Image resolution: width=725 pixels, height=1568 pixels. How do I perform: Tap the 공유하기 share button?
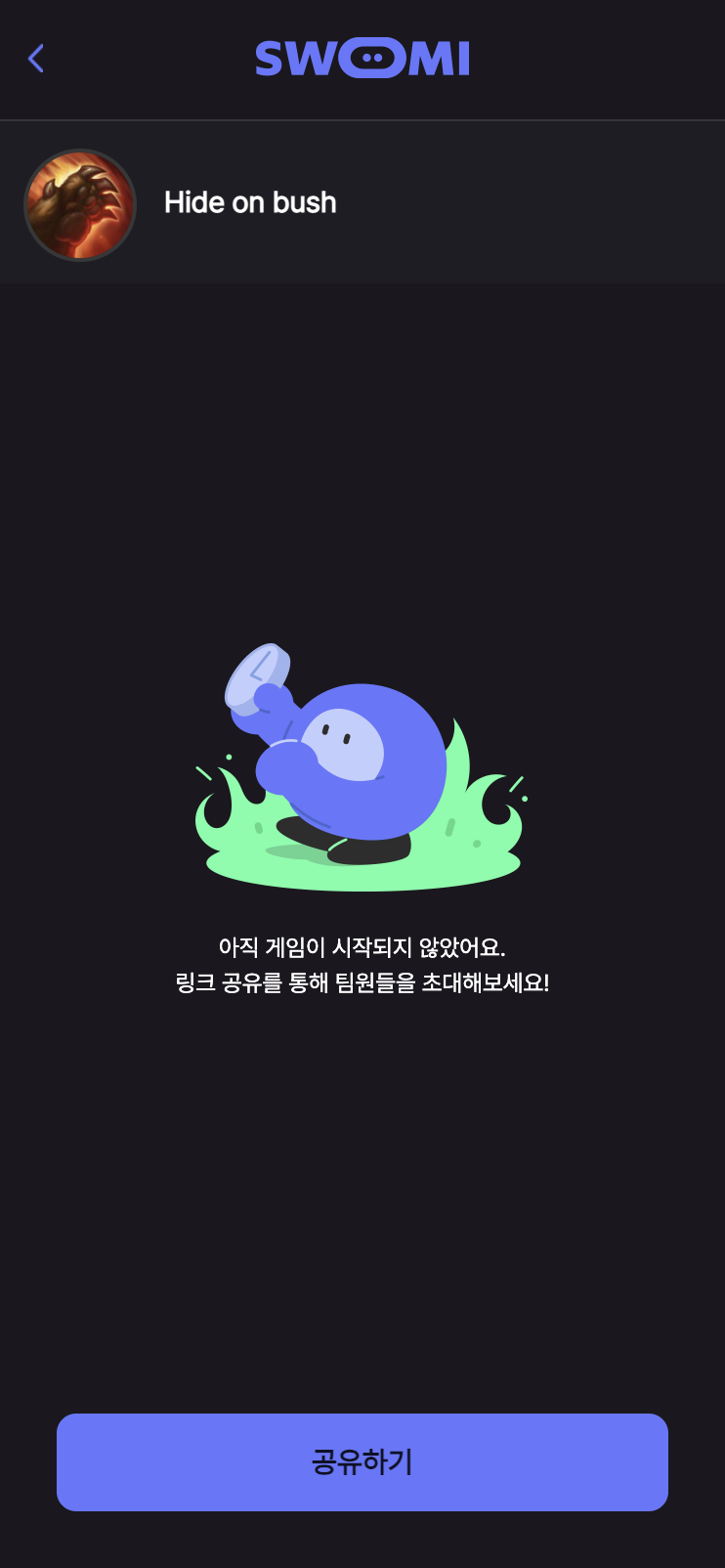pyautogui.click(x=362, y=1461)
